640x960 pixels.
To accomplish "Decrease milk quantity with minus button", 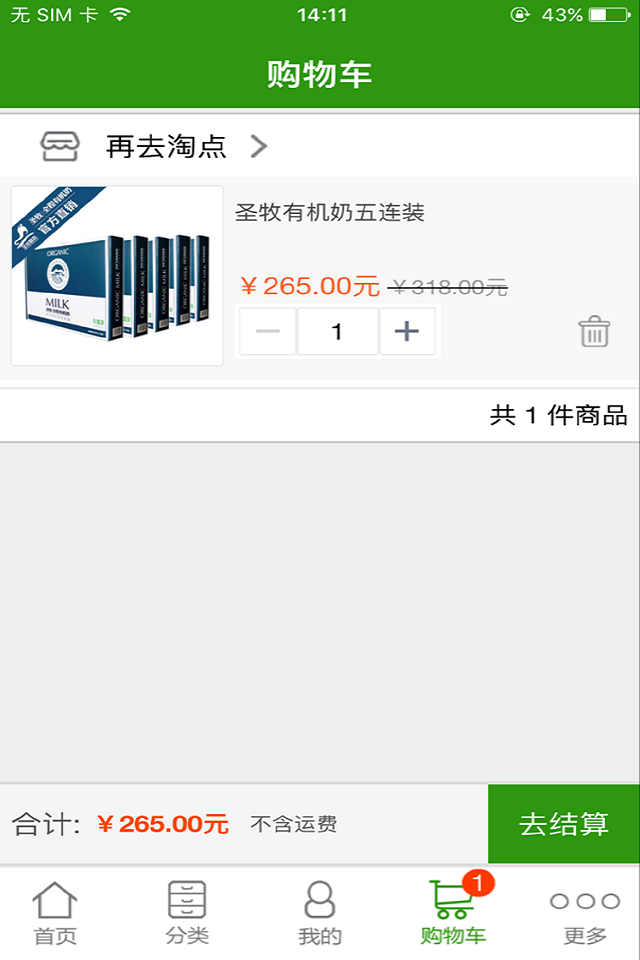I will point(267,332).
